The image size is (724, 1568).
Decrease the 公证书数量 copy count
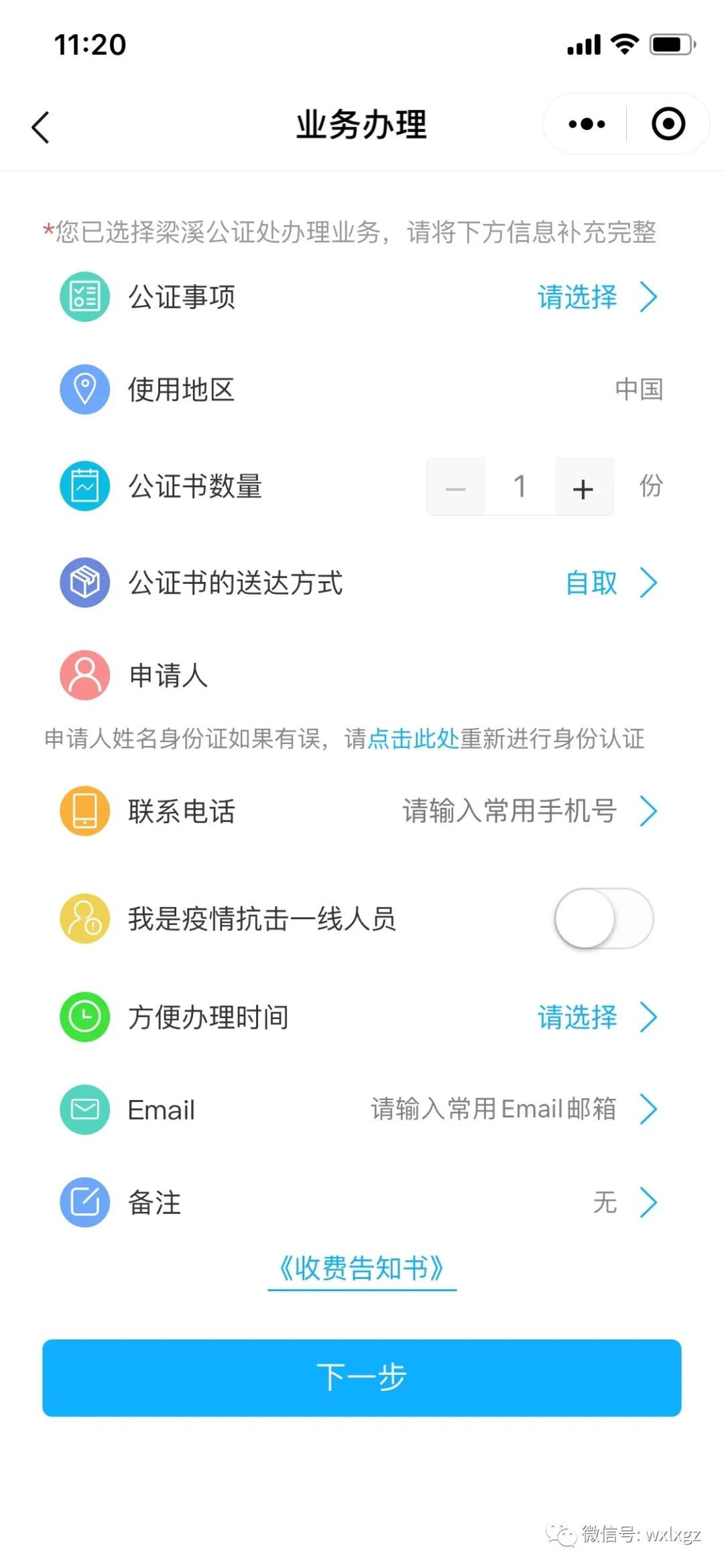(456, 487)
